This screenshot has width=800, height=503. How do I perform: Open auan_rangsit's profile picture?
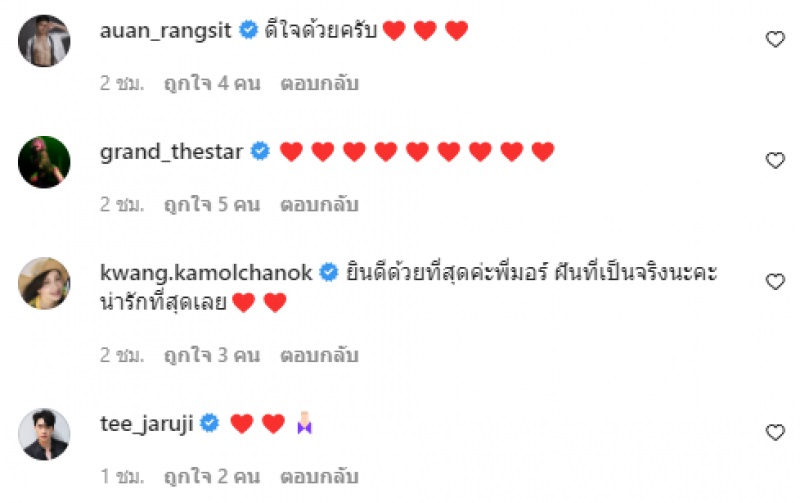pos(45,40)
